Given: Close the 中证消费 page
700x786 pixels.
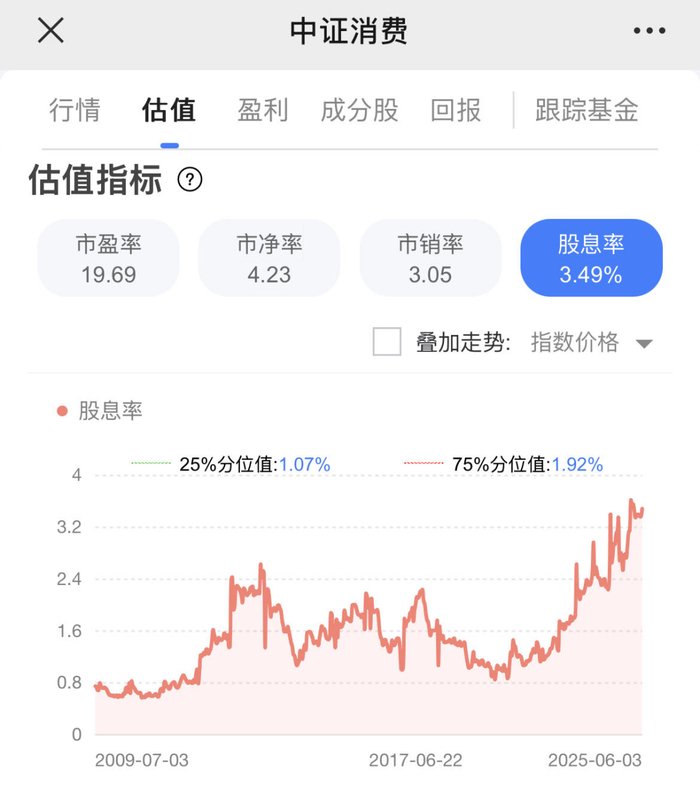Looking at the screenshot, I should point(51,31).
